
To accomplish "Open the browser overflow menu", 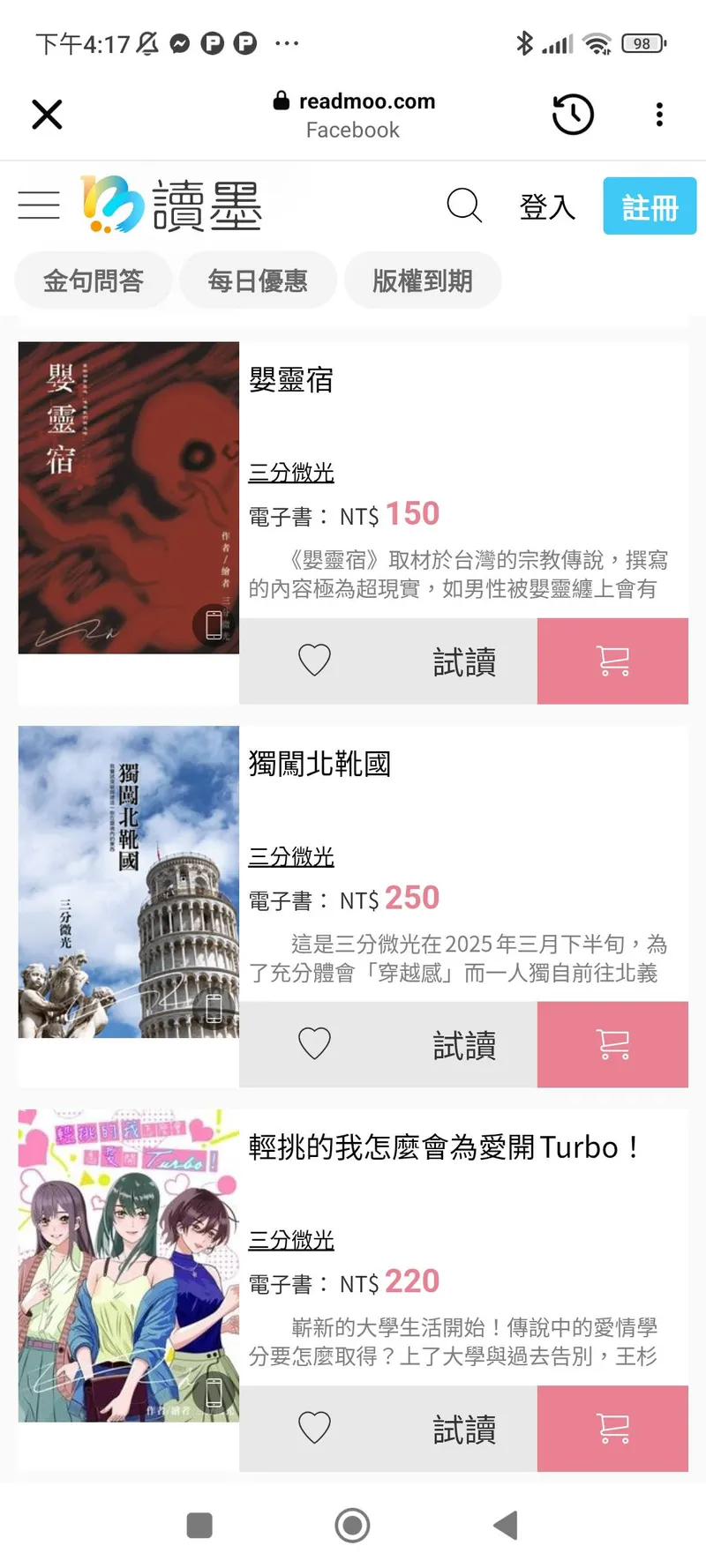I will pos(659,115).
